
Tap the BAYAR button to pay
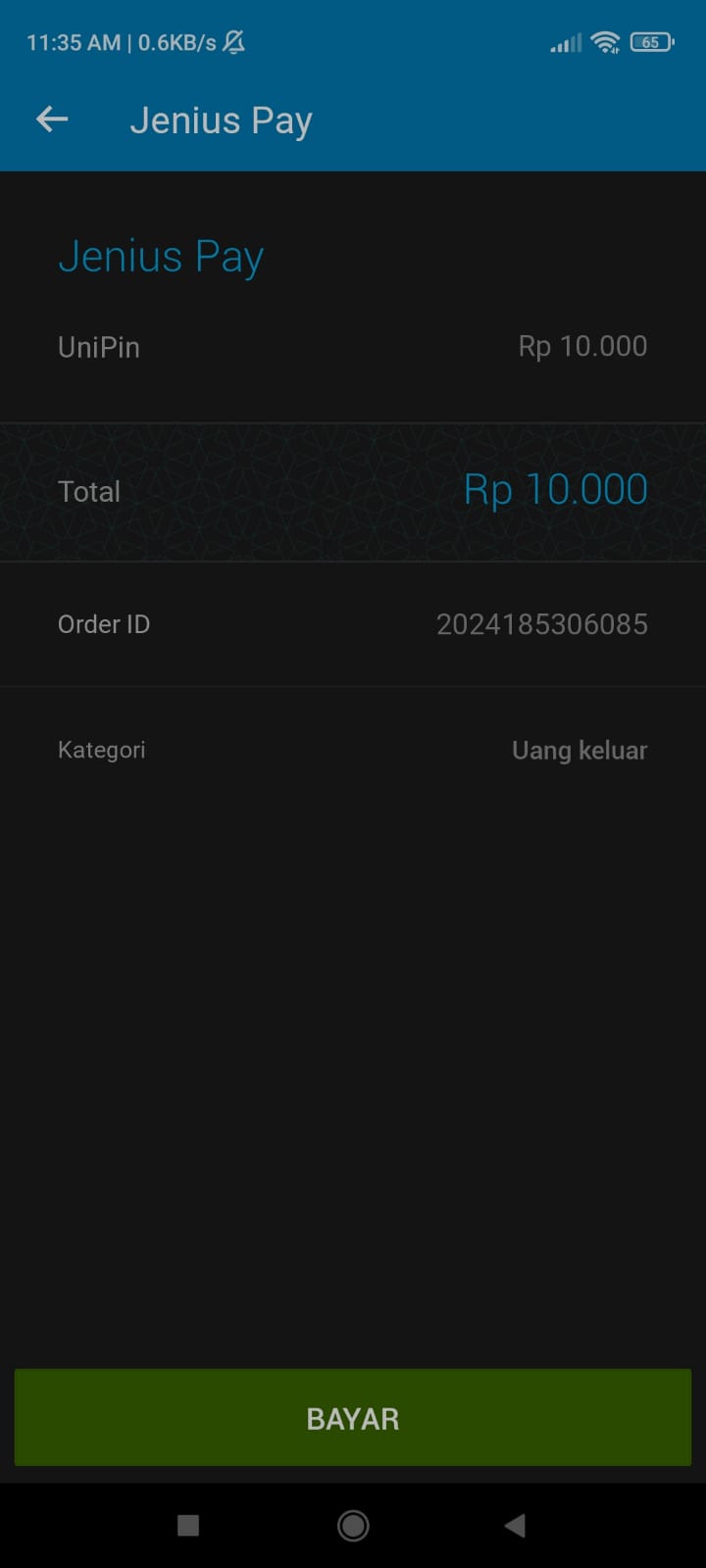[x=353, y=1418]
